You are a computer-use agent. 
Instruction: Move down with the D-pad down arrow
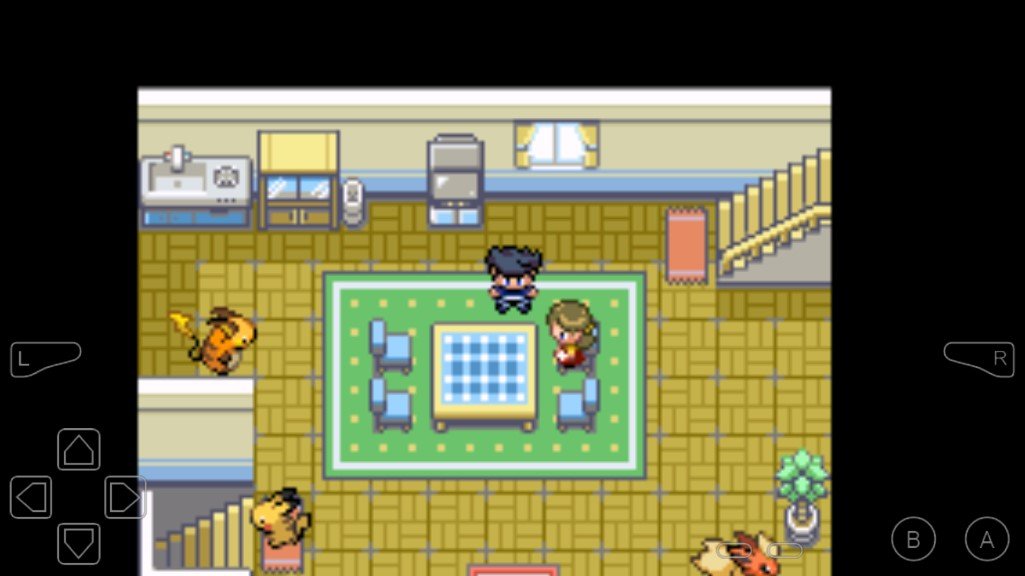pos(78,543)
